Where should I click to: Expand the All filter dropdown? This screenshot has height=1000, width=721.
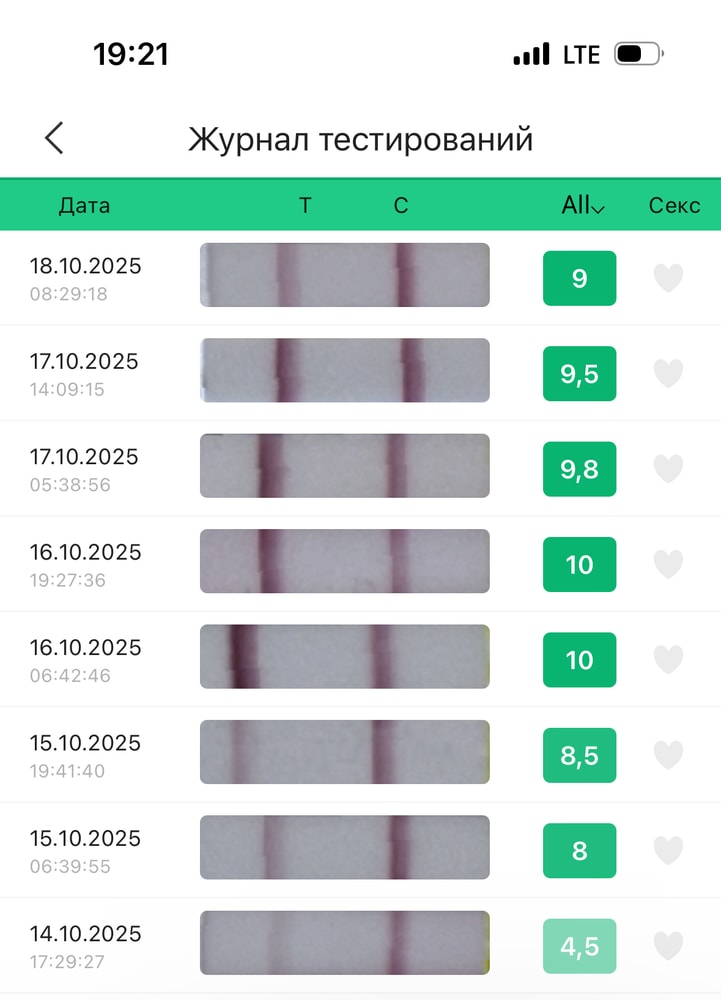pos(583,206)
